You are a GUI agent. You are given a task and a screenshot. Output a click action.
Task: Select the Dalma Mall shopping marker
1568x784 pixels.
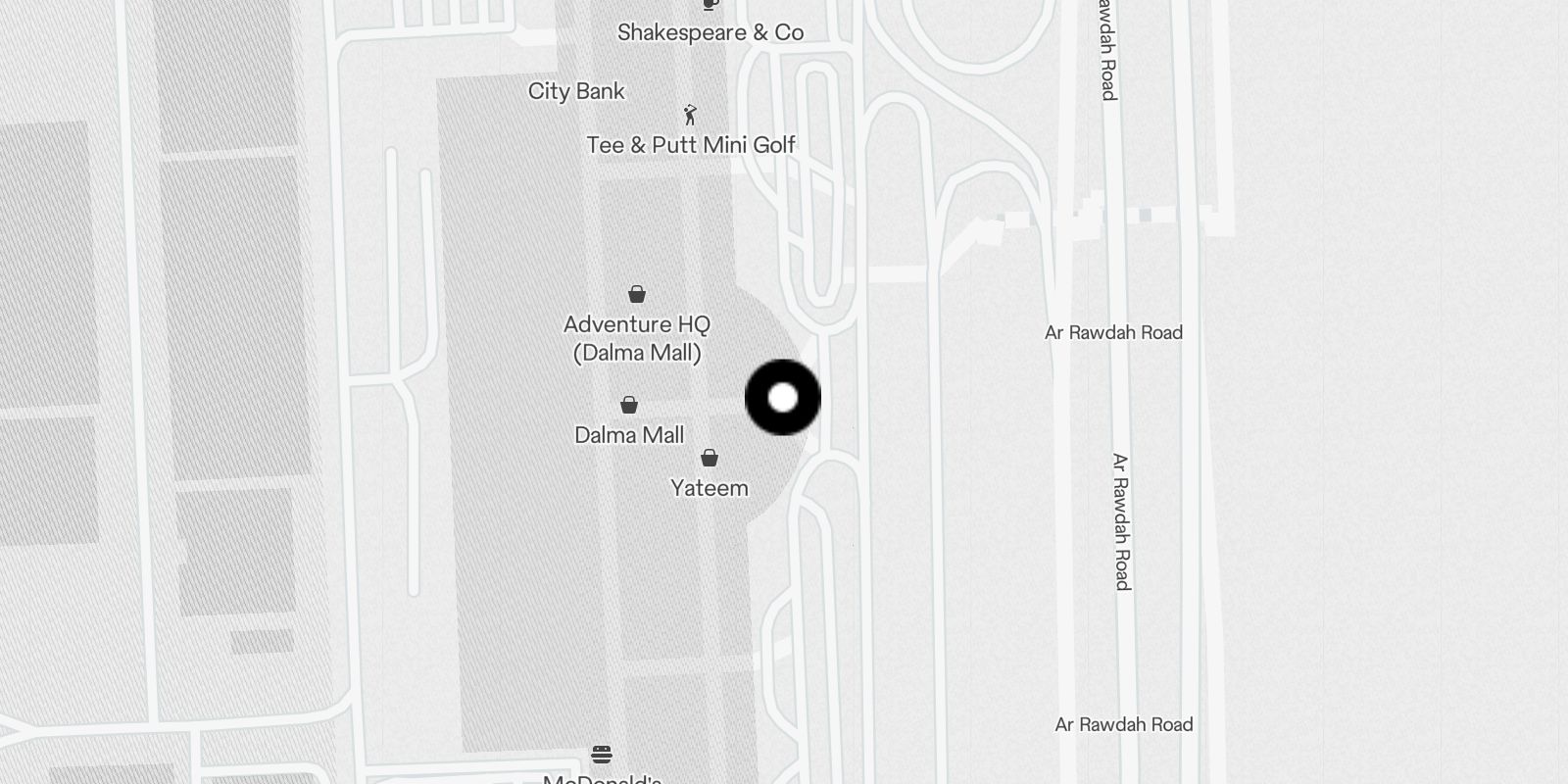[x=629, y=406]
